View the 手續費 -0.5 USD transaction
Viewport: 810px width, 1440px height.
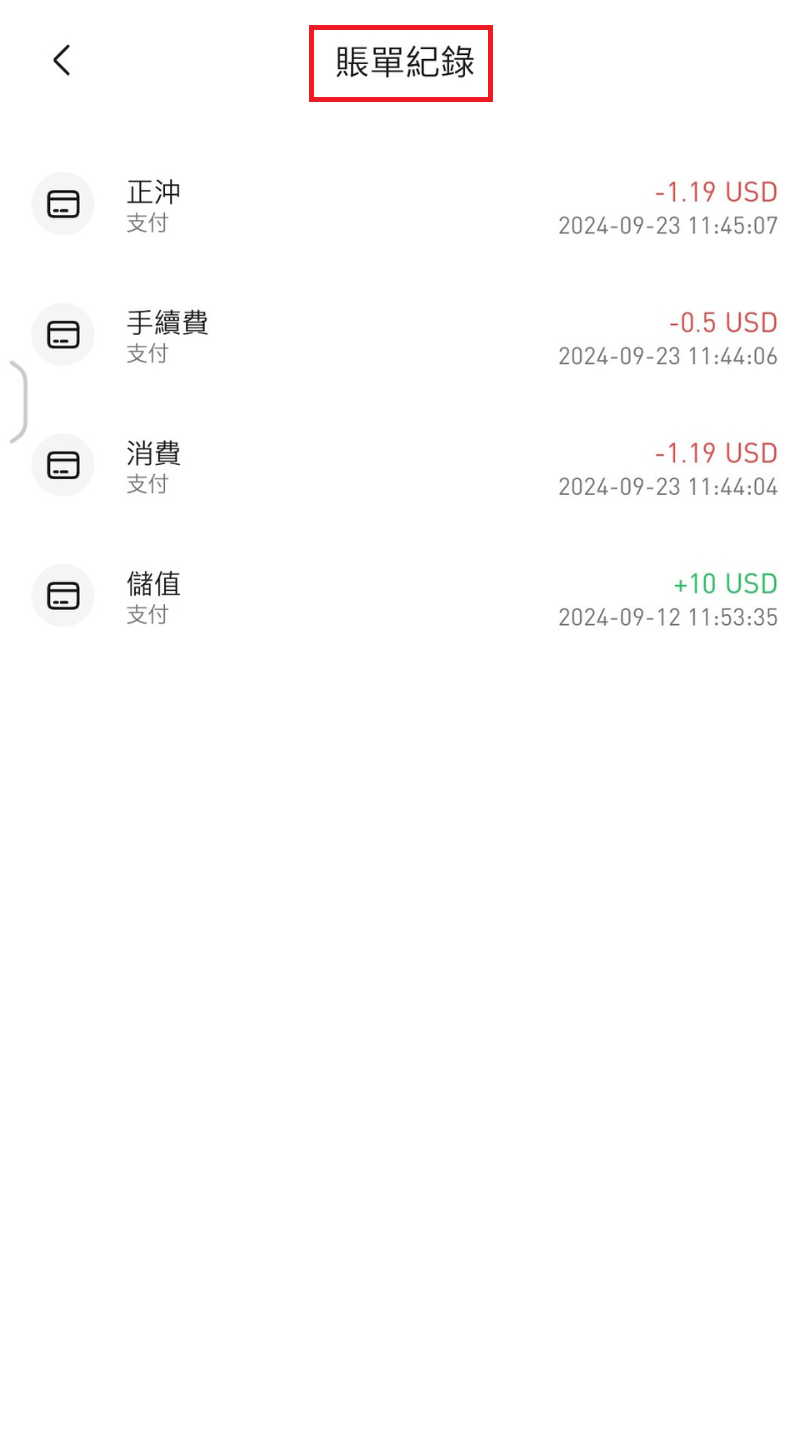(x=405, y=336)
